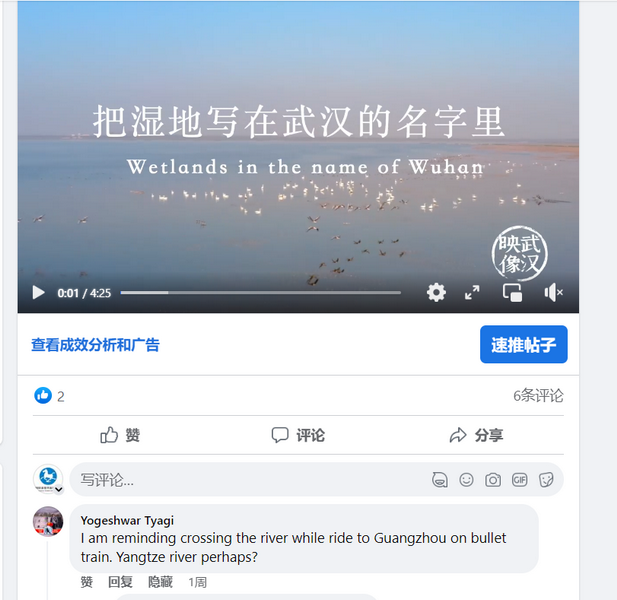The height and width of the screenshot is (600, 617).
Task: Open the 6条评论 comments count
Action: pyautogui.click(x=538, y=396)
